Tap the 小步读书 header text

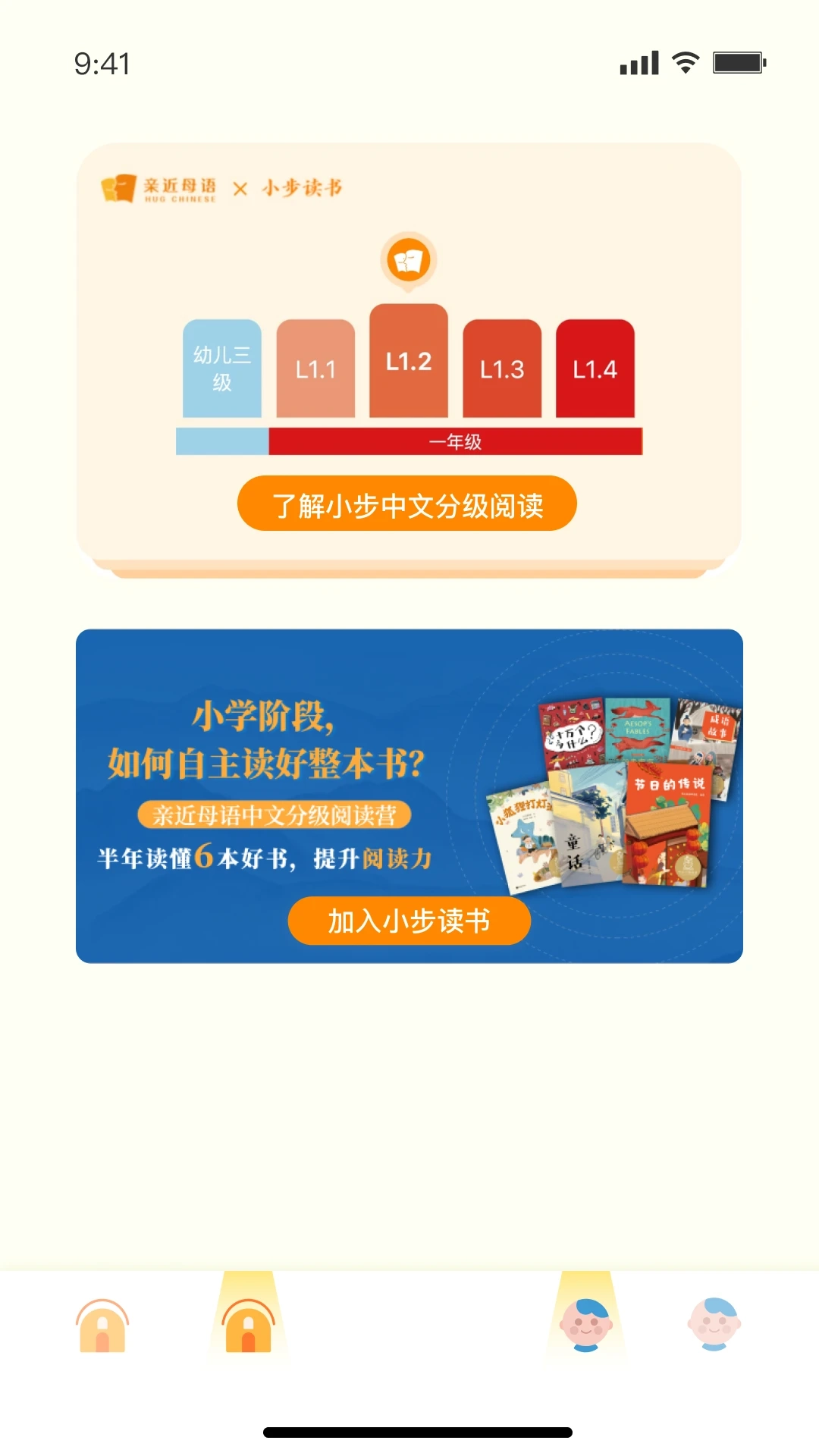304,187
